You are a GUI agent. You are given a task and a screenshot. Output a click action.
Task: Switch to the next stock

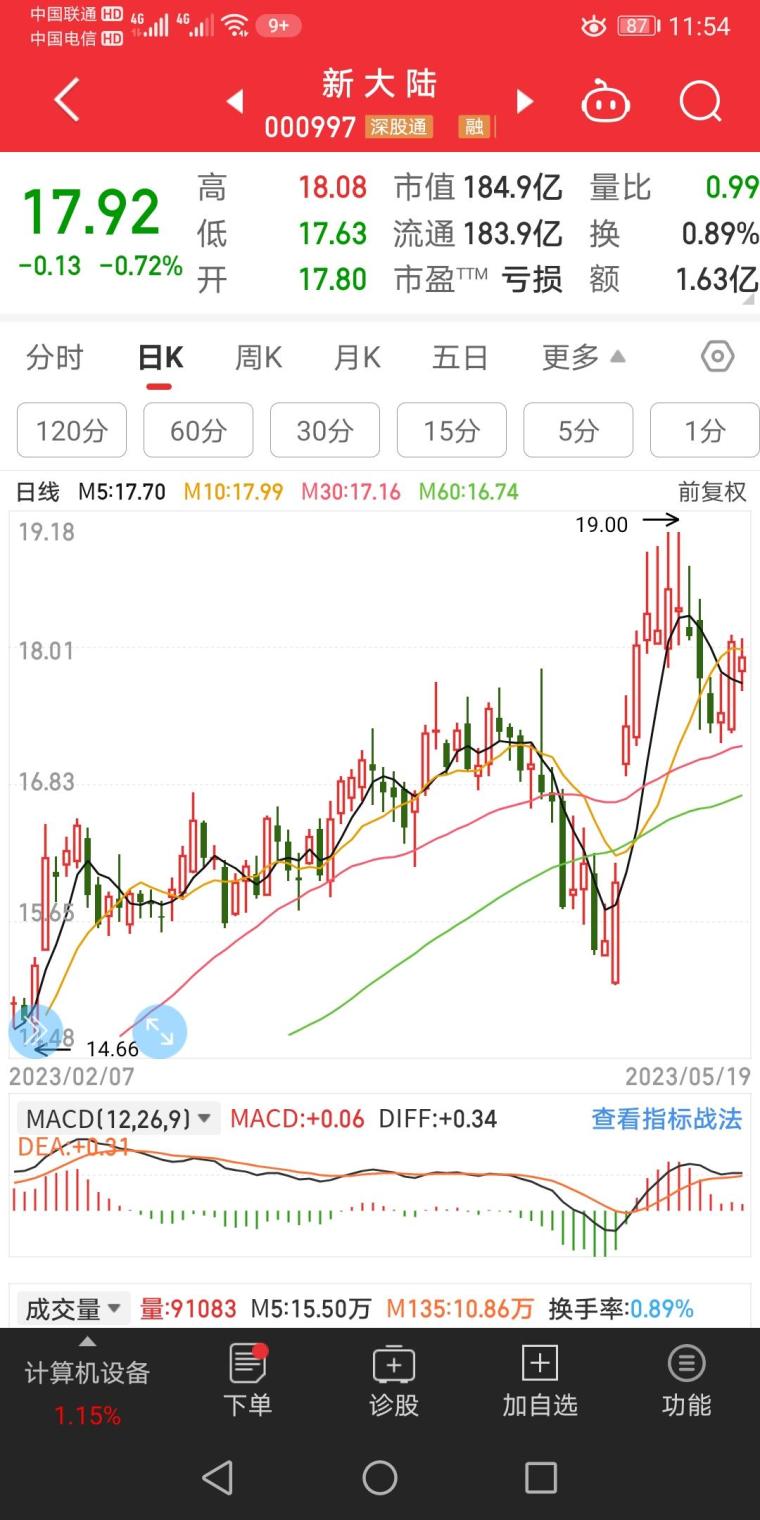coord(525,101)
